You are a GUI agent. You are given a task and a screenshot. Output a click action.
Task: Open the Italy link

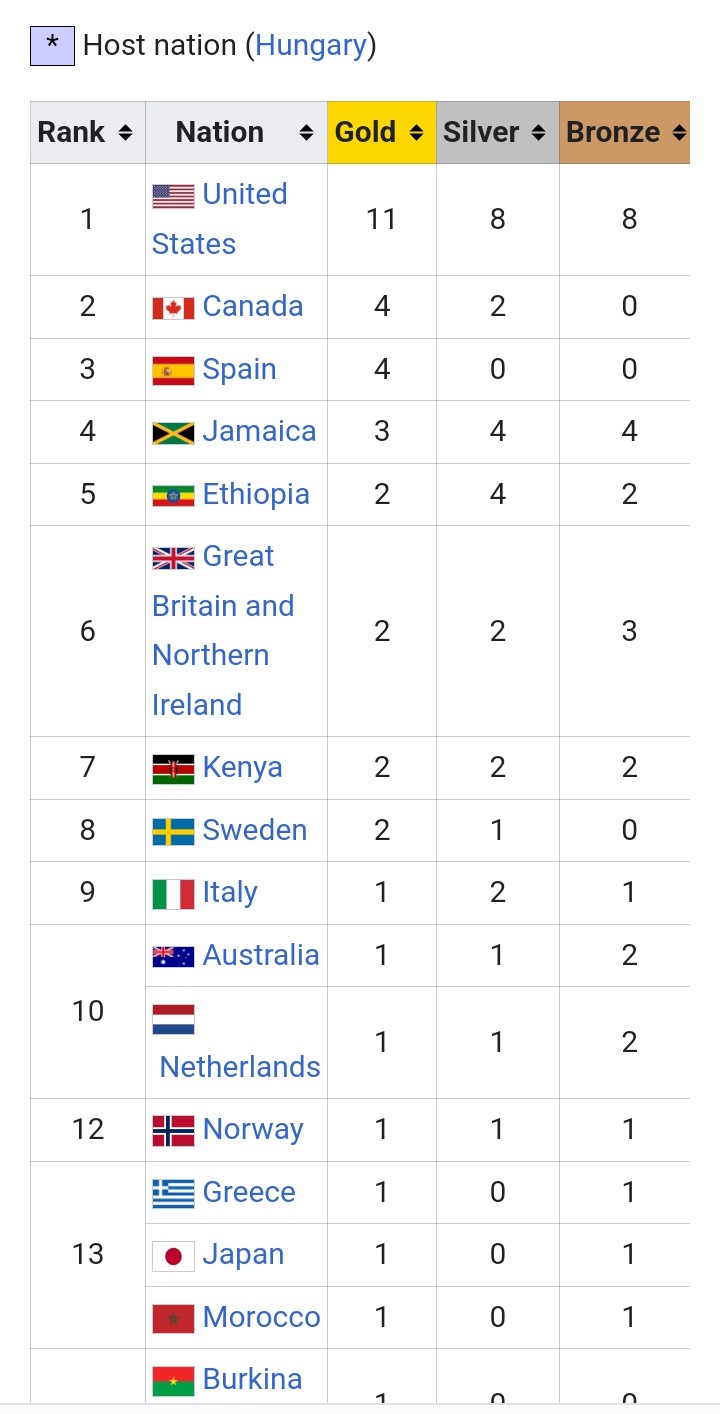tap(230, 892)
